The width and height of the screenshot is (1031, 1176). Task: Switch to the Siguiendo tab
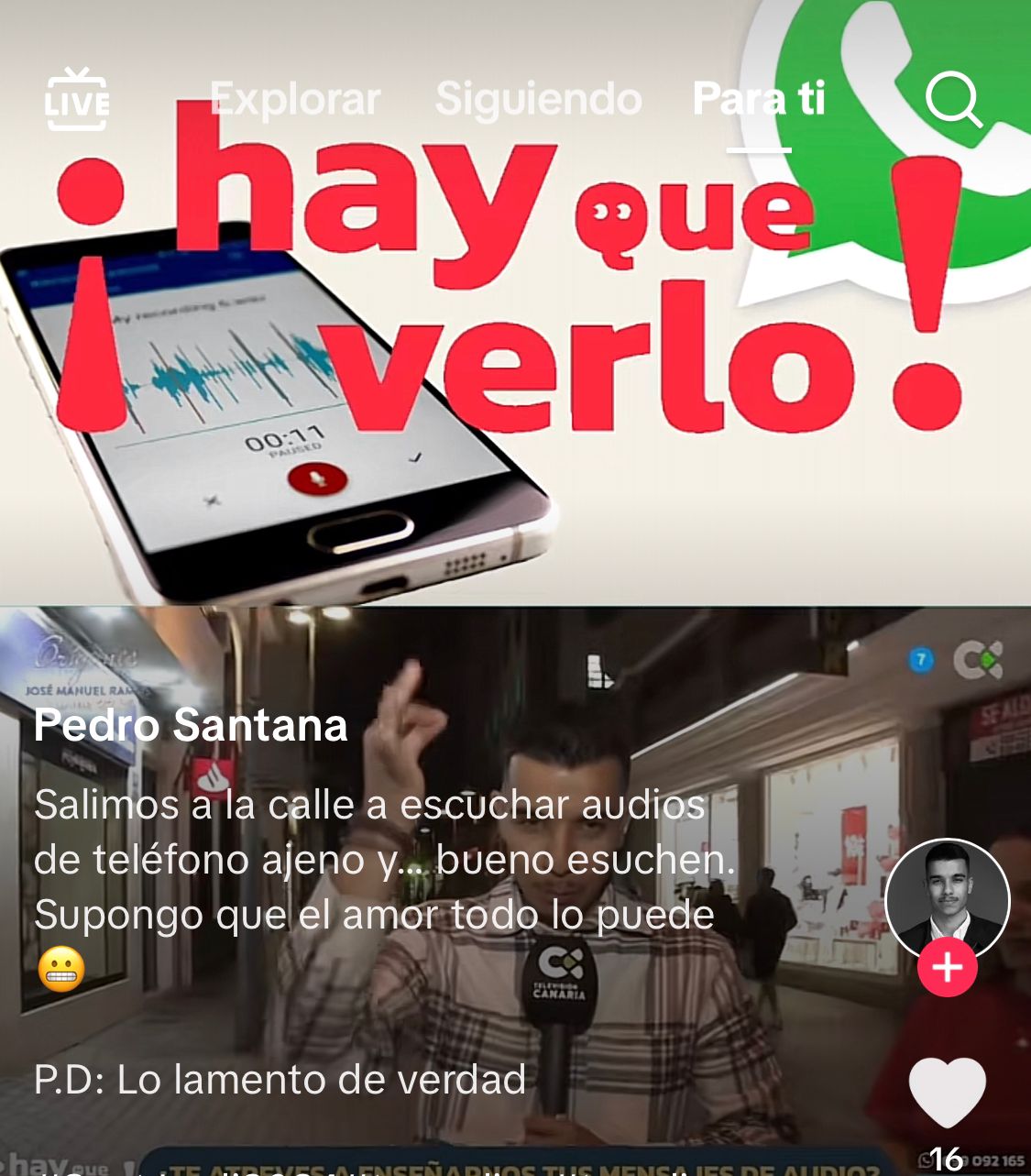[x=538, y=99]
